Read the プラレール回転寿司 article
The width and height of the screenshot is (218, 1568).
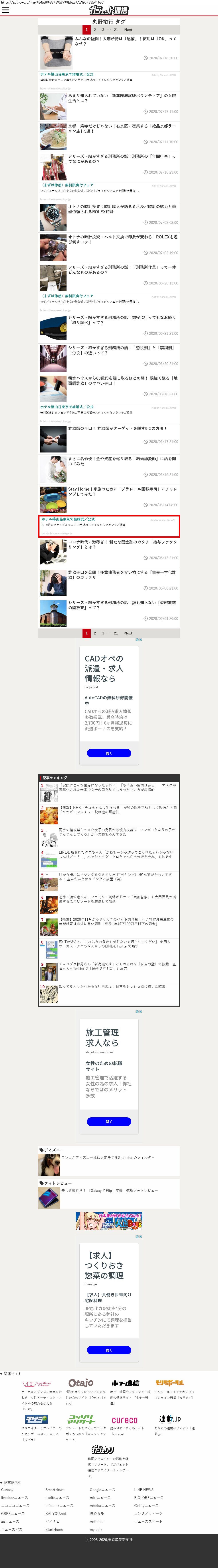(122, 491)
